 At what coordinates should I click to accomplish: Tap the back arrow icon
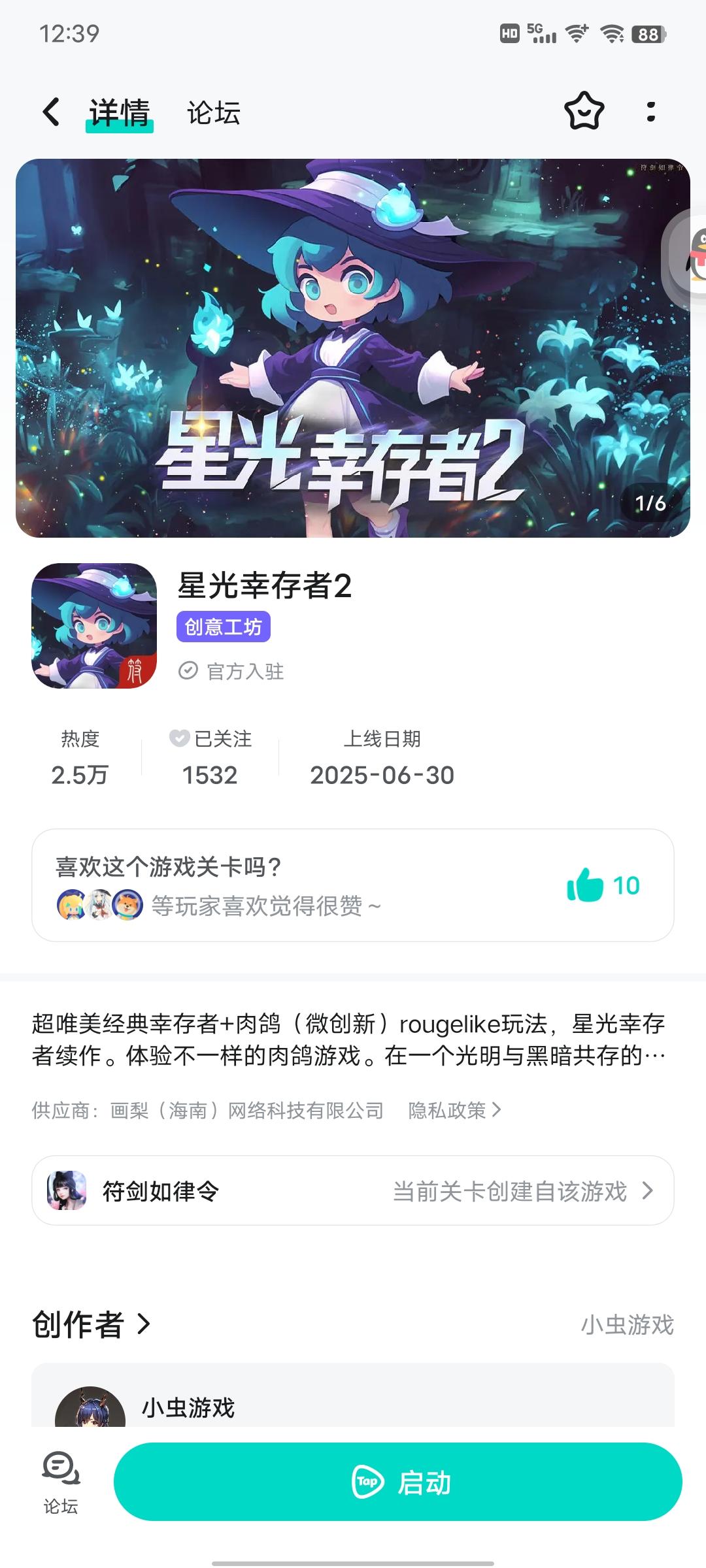tap(51, 112)
